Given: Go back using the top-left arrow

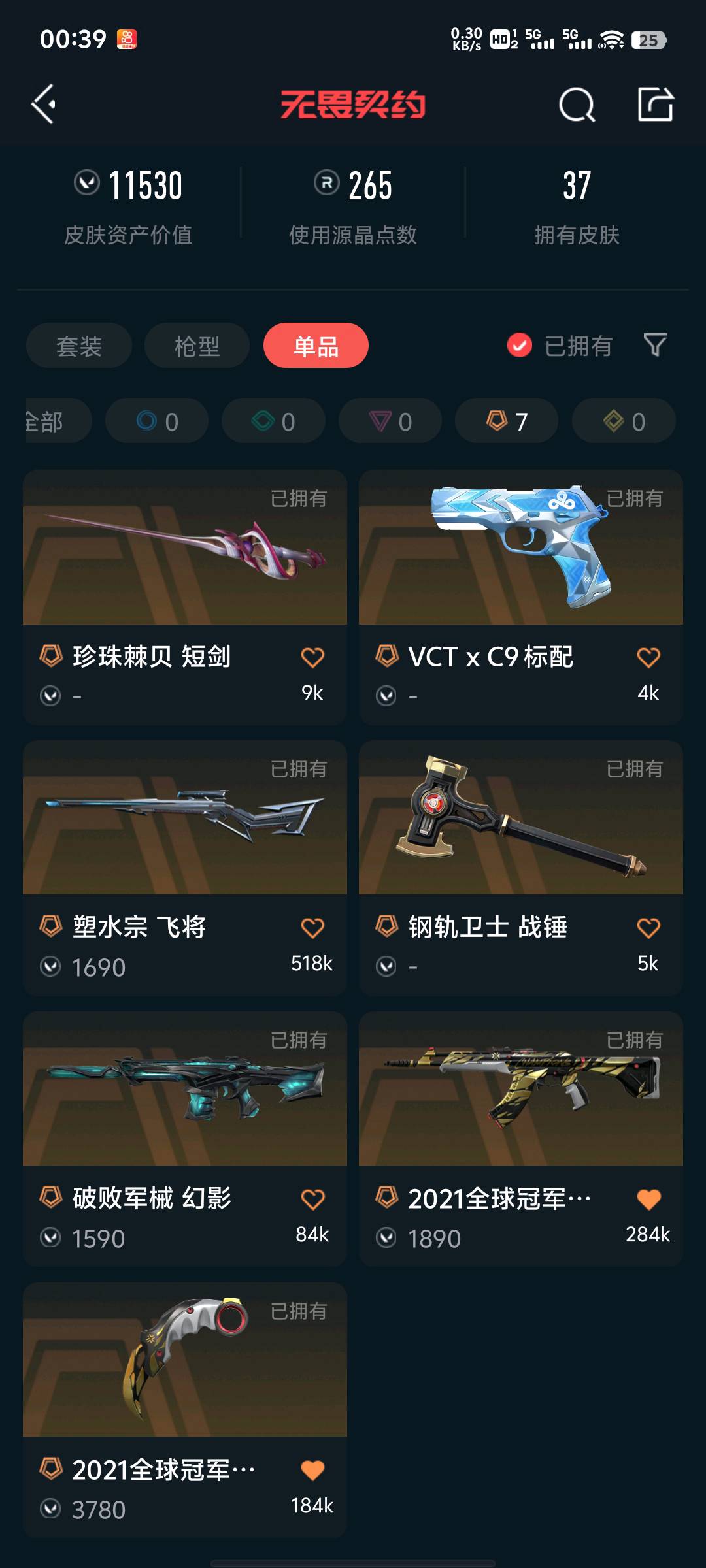Looking at the screenshot, I should click(x=44, y=105).
